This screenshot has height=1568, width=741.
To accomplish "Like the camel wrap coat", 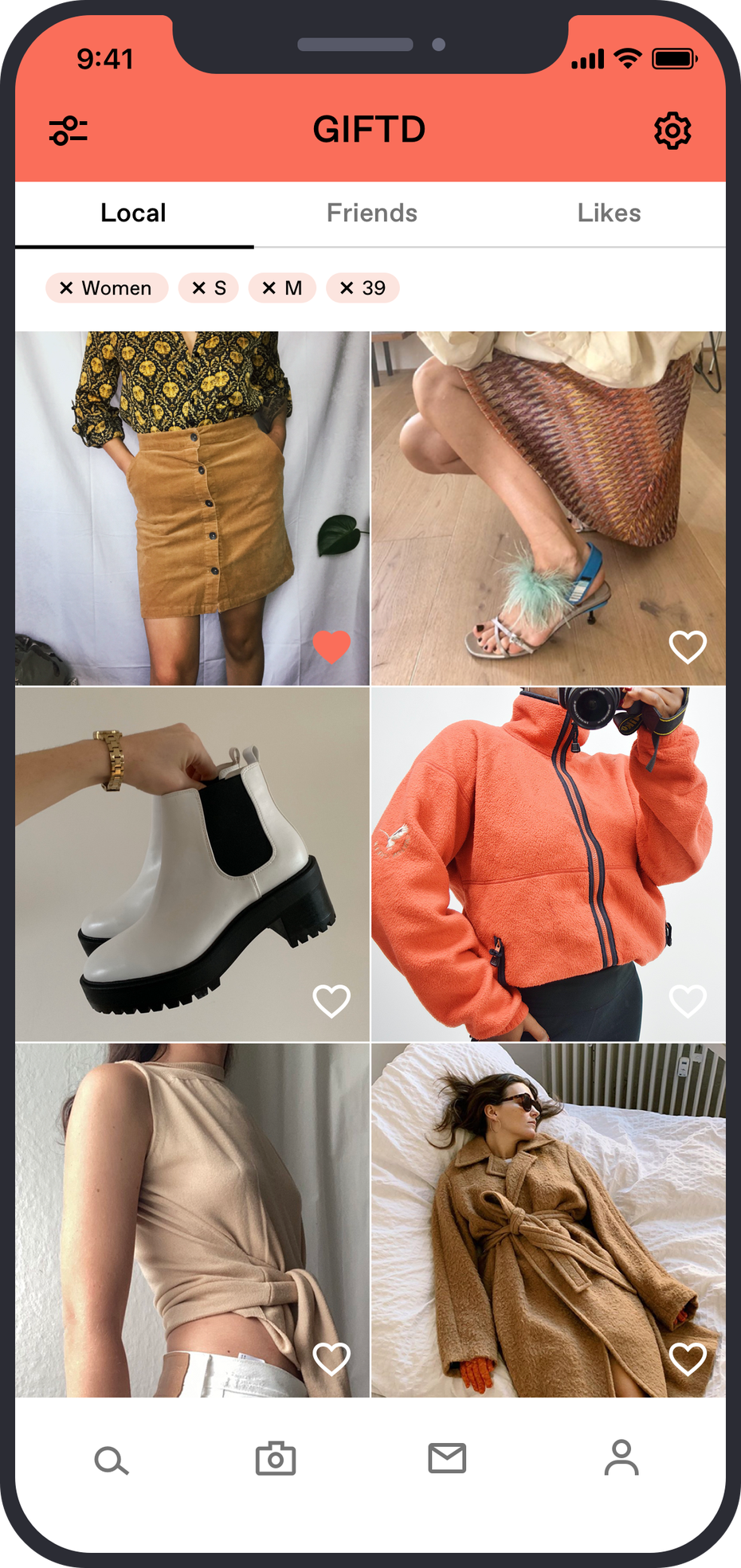I will tap(688, 1359).
